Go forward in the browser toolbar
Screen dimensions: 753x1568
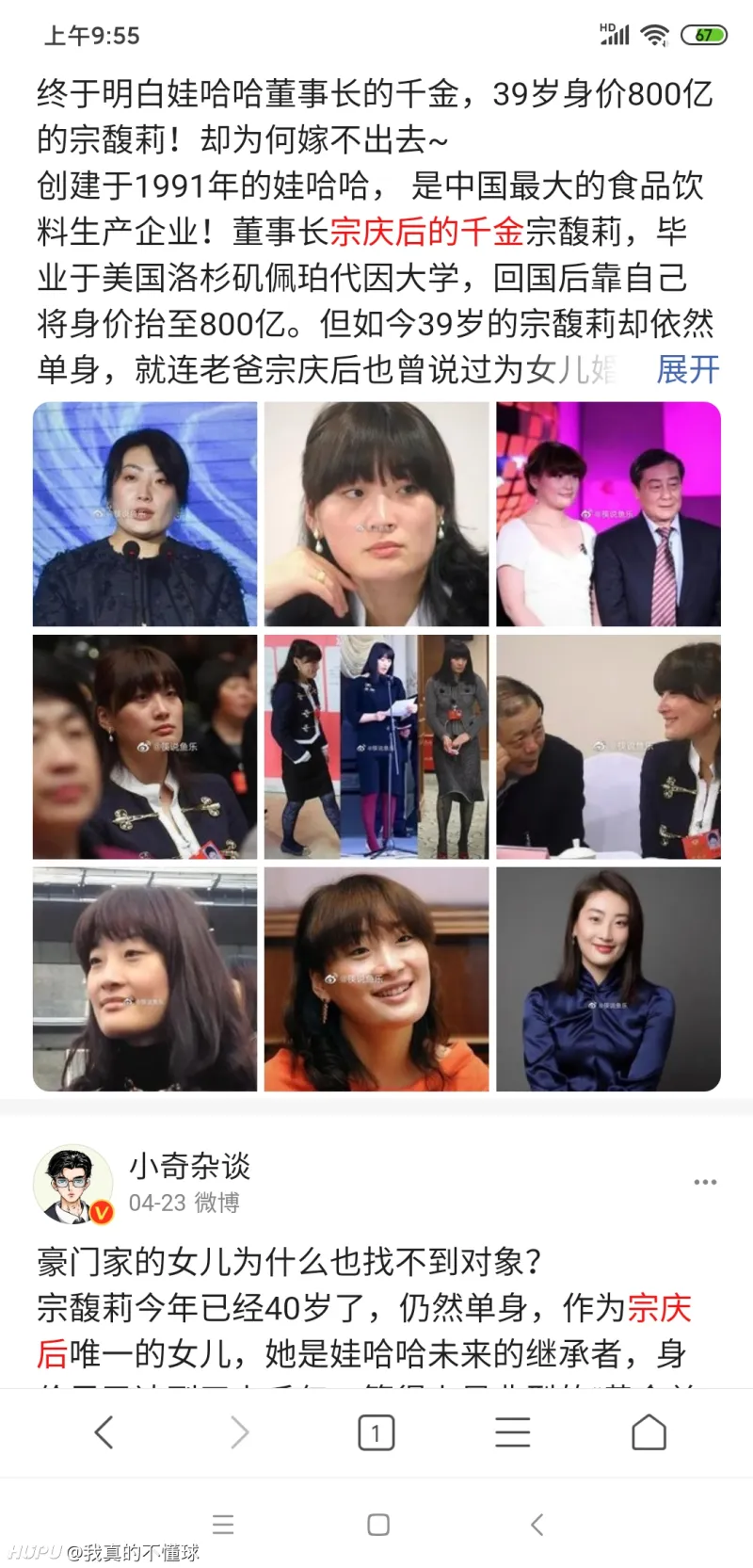(x=240, y=1432)
